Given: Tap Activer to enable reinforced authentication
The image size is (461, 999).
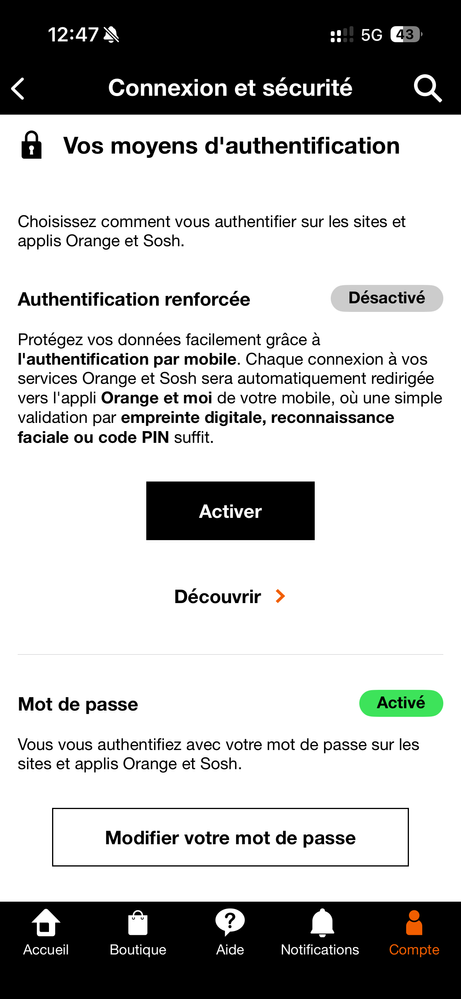Looking at the screenshot, I should point(230,511).
